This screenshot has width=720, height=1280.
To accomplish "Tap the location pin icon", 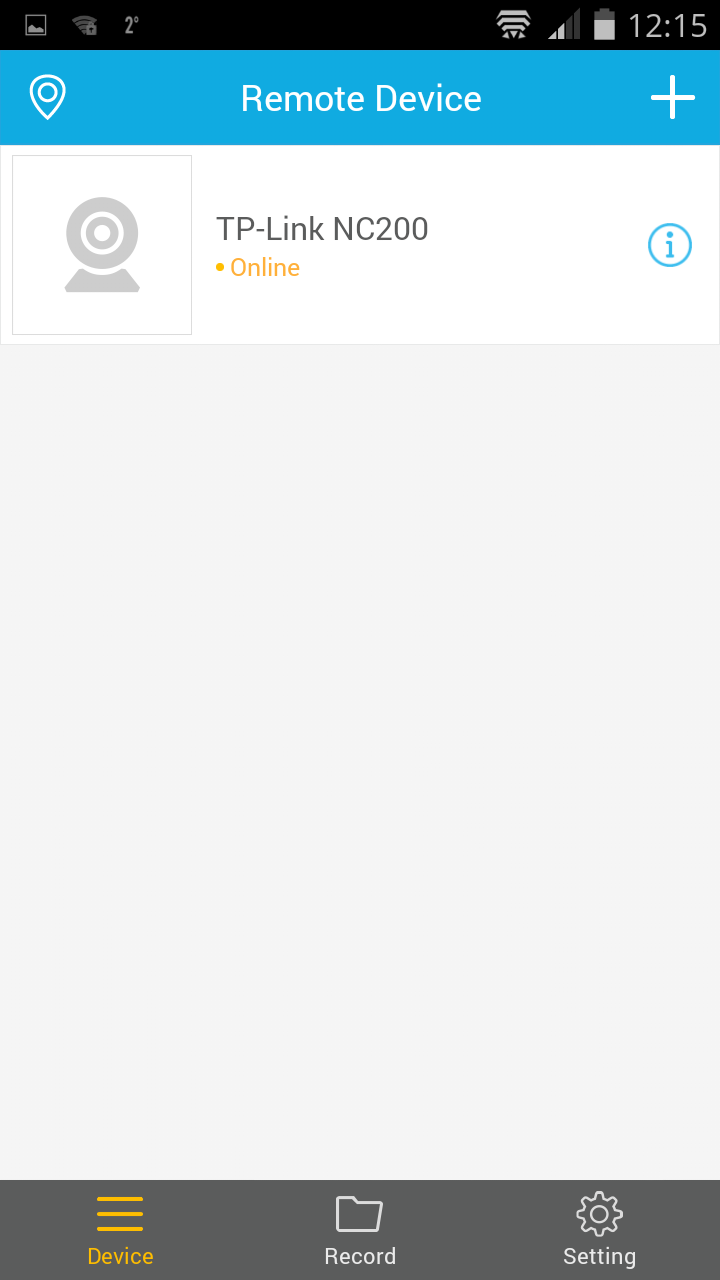I will [47, 98].
